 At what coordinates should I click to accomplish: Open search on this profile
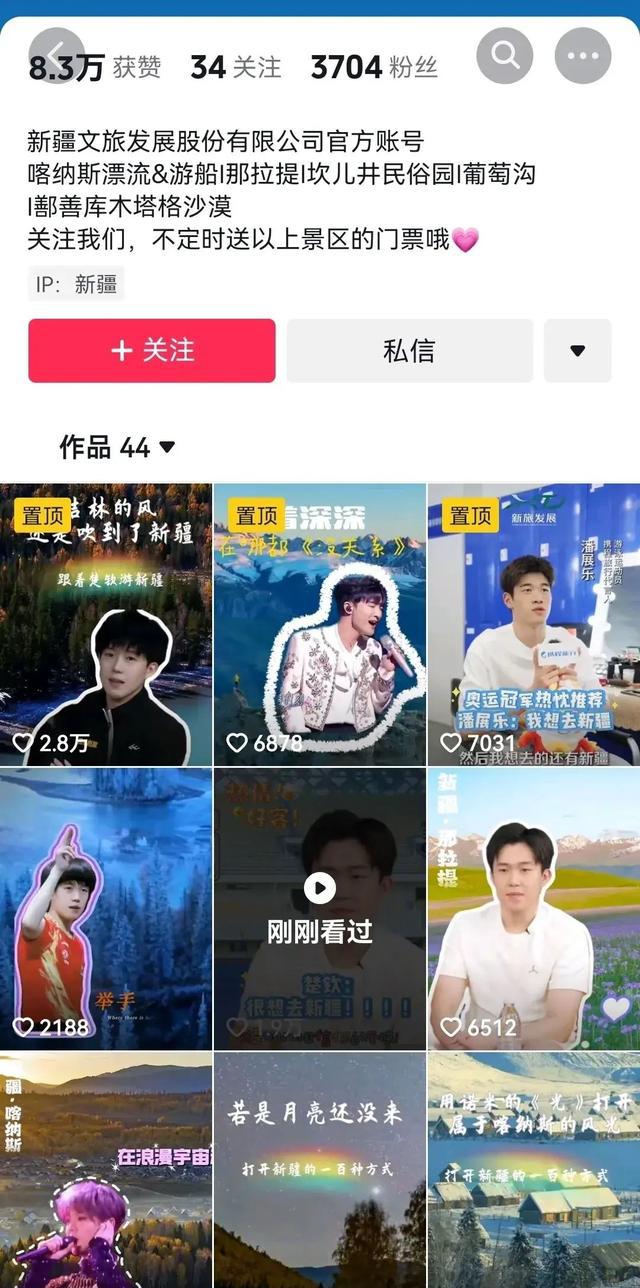tap(504, 55)
